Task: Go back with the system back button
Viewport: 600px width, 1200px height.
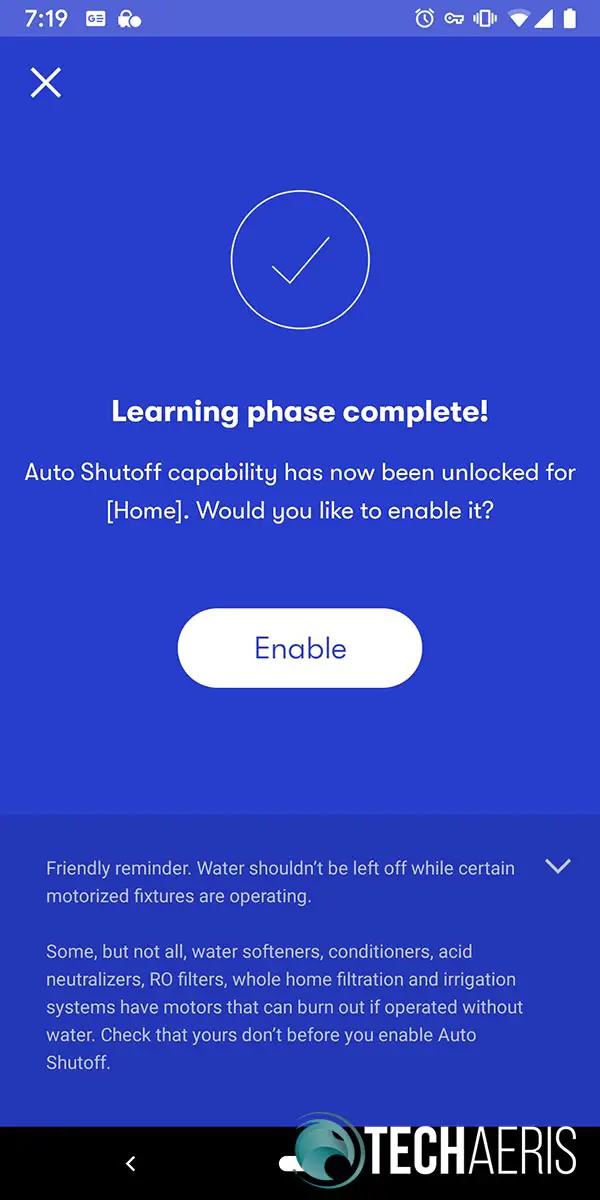Action: tap(130, 1163)
